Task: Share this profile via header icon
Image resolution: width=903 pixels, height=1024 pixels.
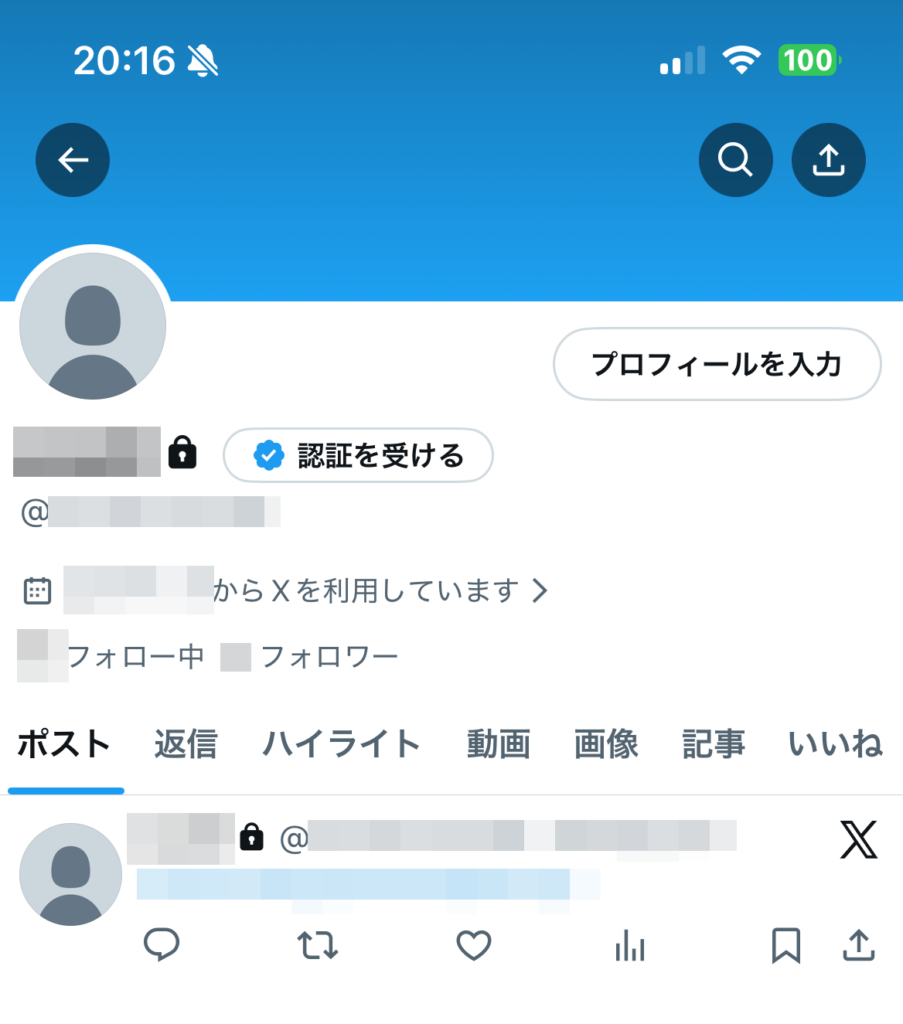Action: 828,160
